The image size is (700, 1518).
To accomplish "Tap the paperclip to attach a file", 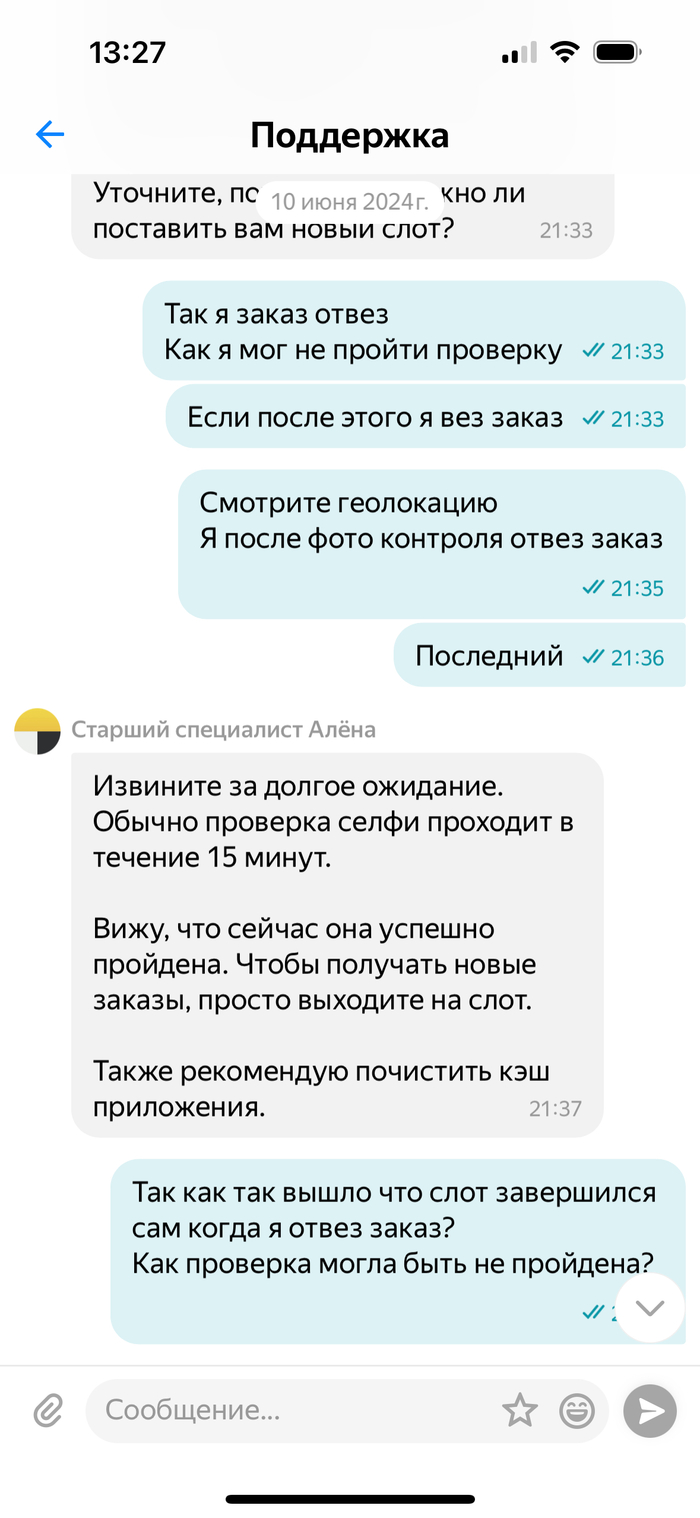I will (x=48, y=1411).
